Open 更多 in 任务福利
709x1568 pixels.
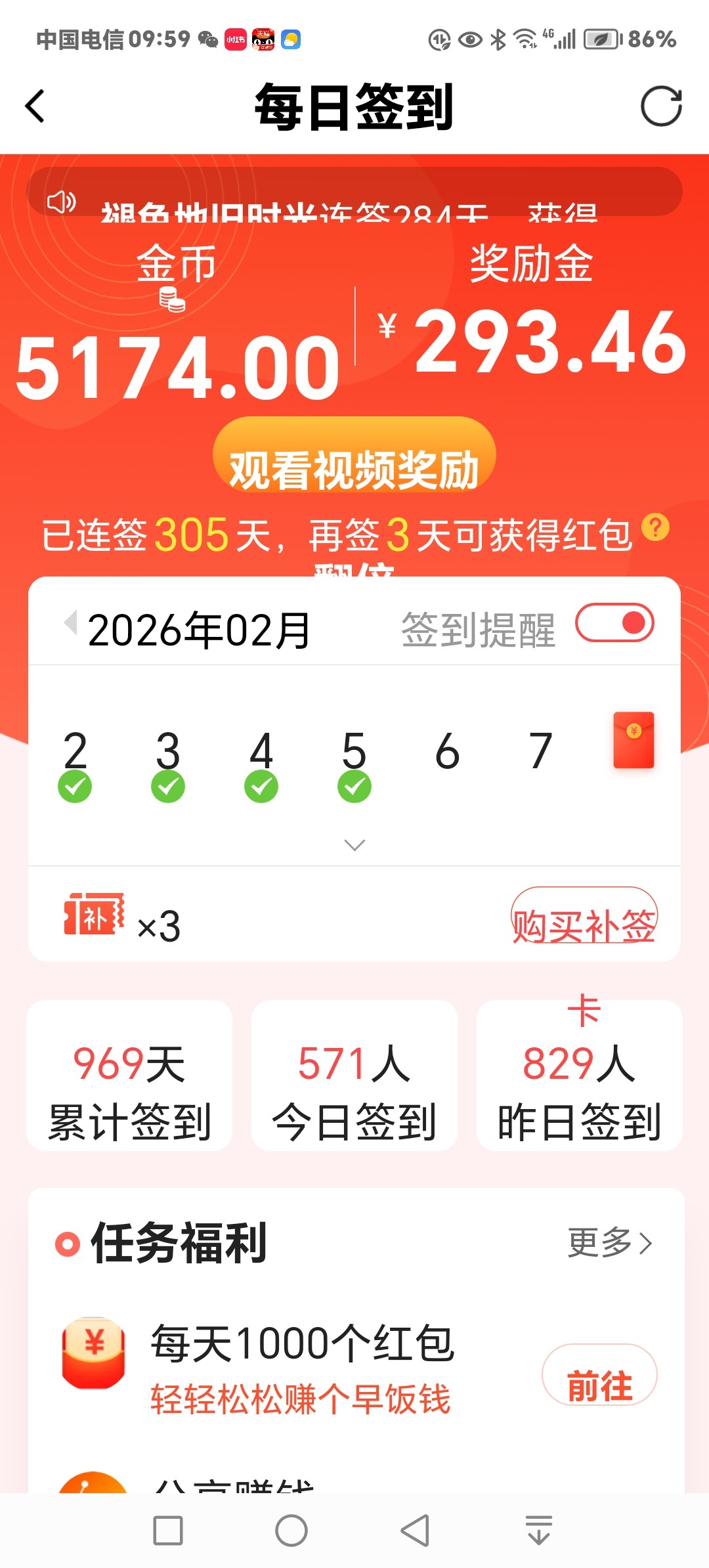(609, 1243)
